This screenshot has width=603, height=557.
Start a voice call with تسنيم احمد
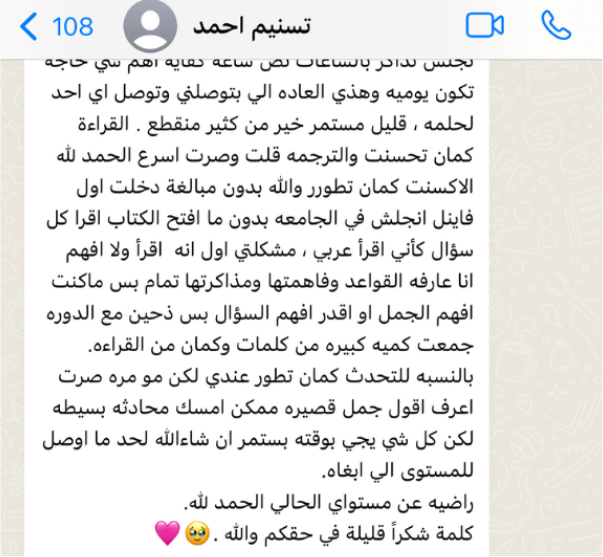point(556,25)
